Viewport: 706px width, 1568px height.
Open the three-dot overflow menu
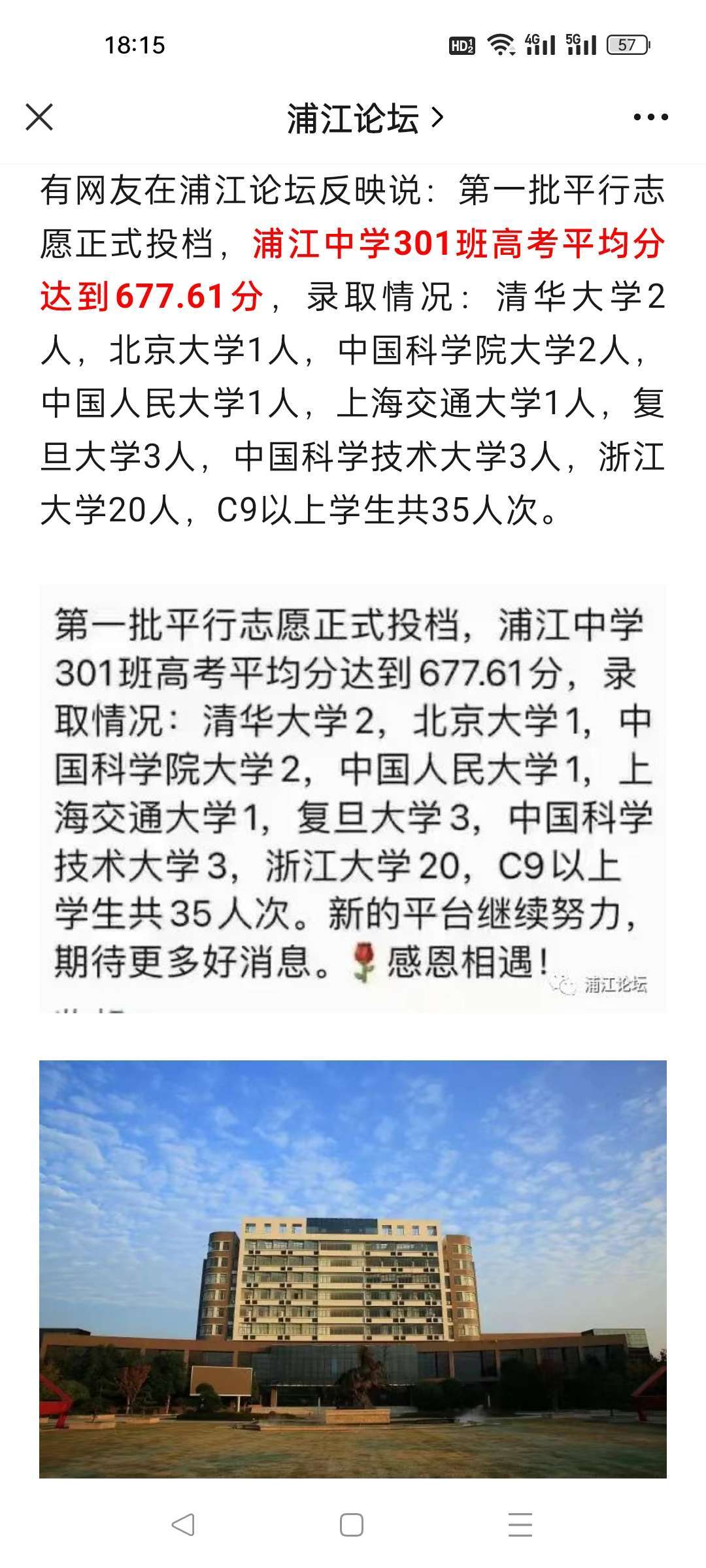650,118
